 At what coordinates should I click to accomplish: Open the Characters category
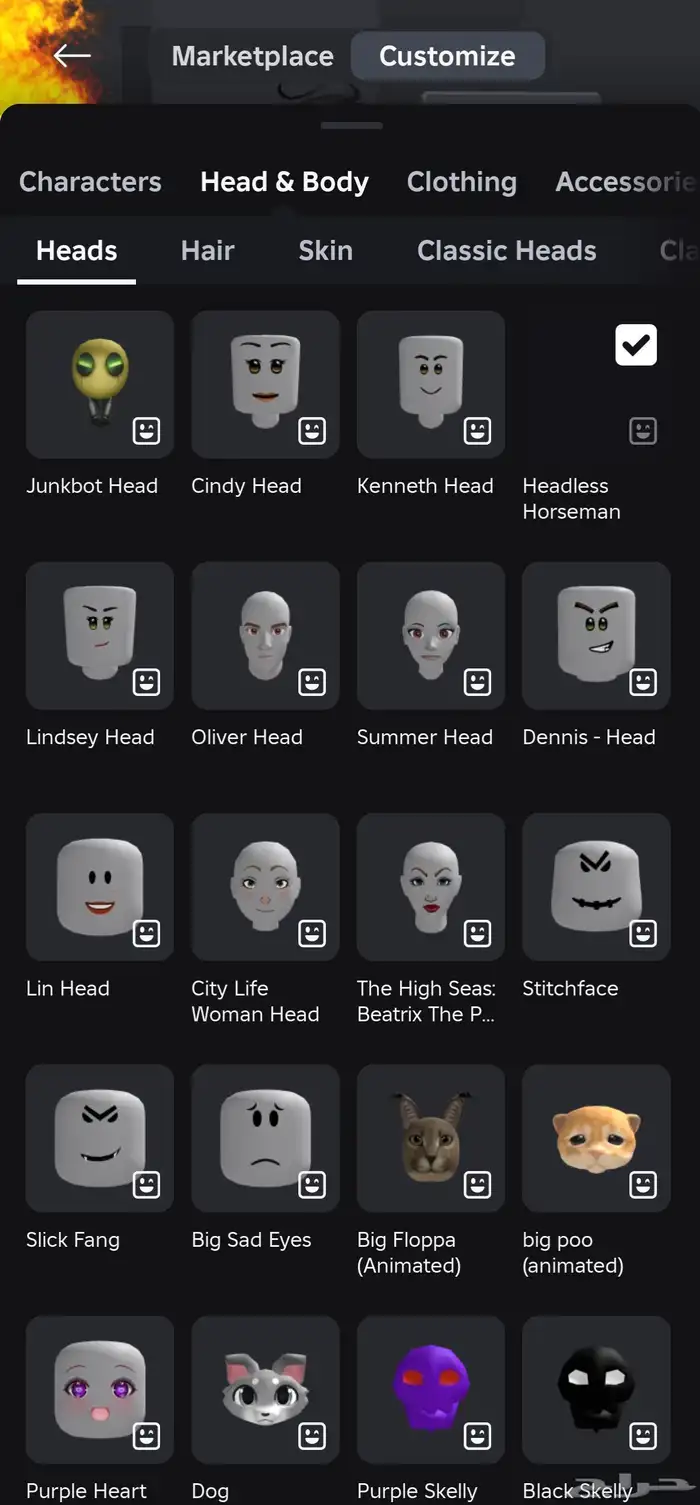coord(90,182)
